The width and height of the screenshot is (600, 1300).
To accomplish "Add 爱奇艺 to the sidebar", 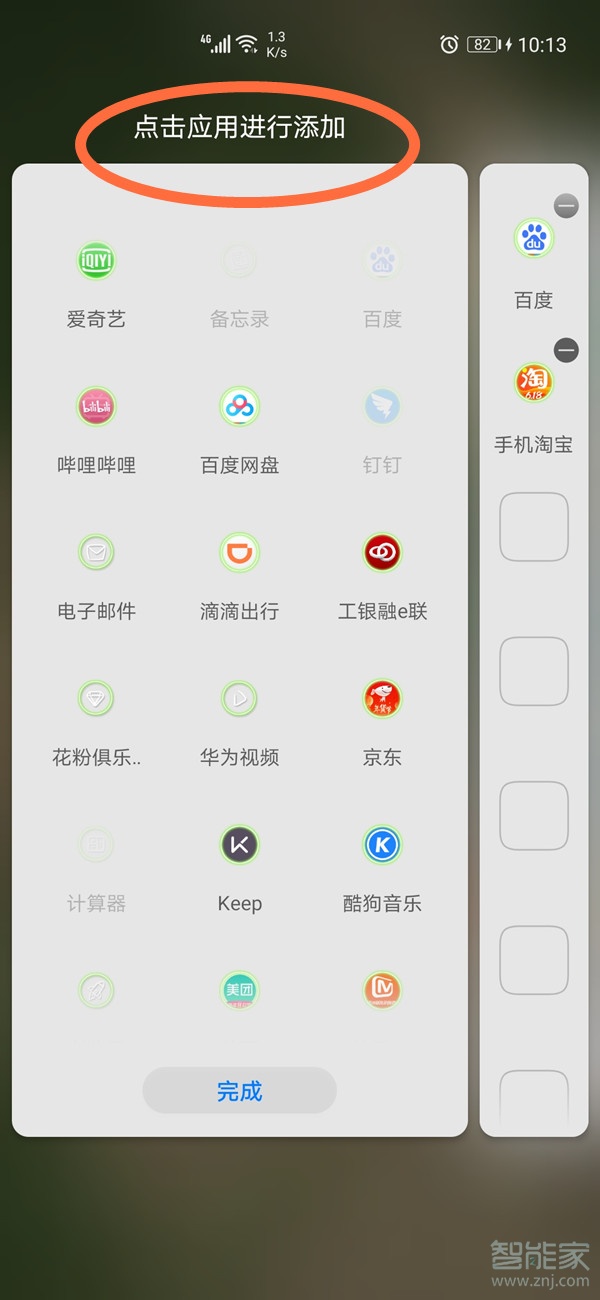I will [97, 262].
